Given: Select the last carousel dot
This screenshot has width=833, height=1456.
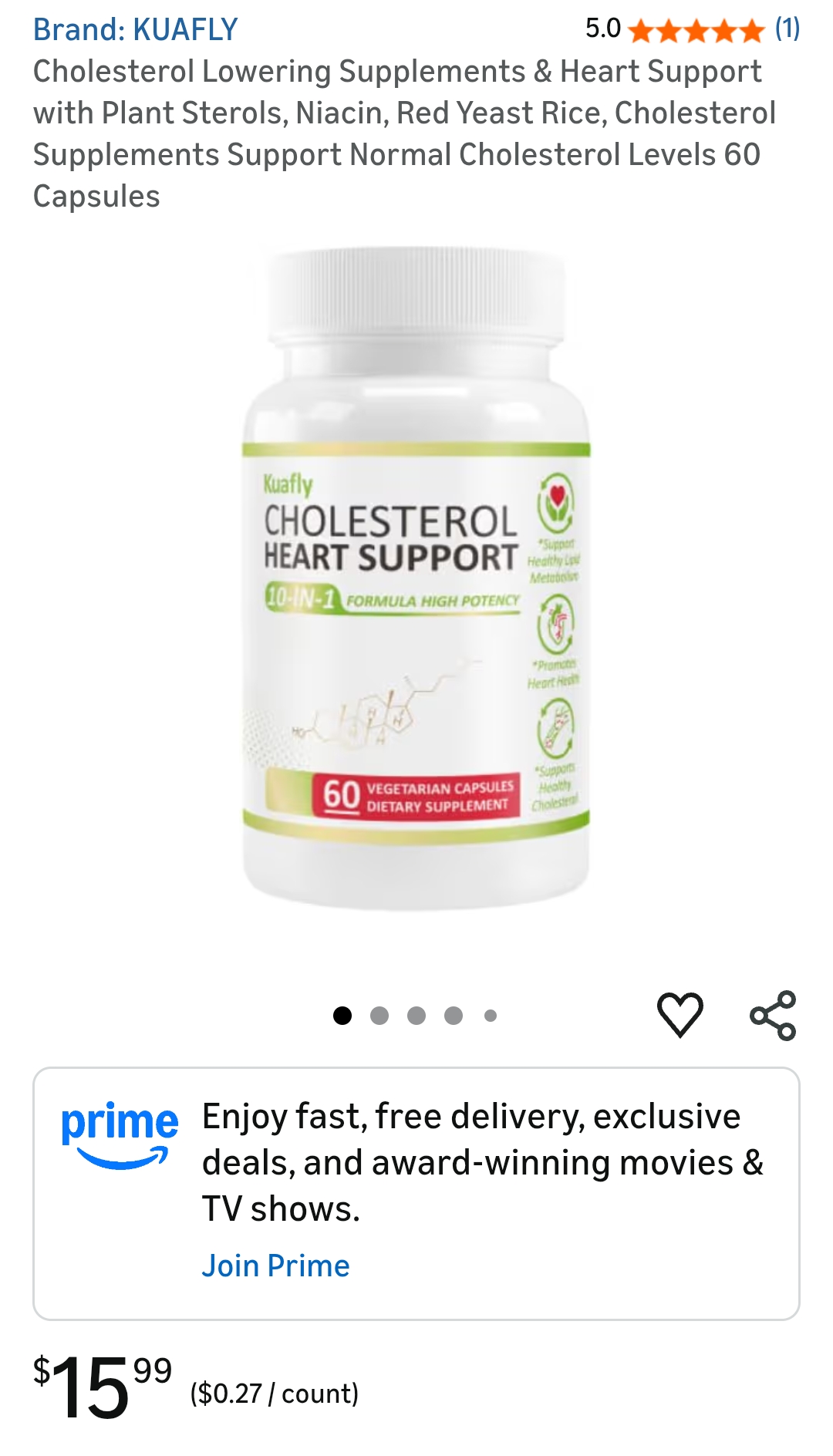Looking at the screenshot, I should [488, 1014].
